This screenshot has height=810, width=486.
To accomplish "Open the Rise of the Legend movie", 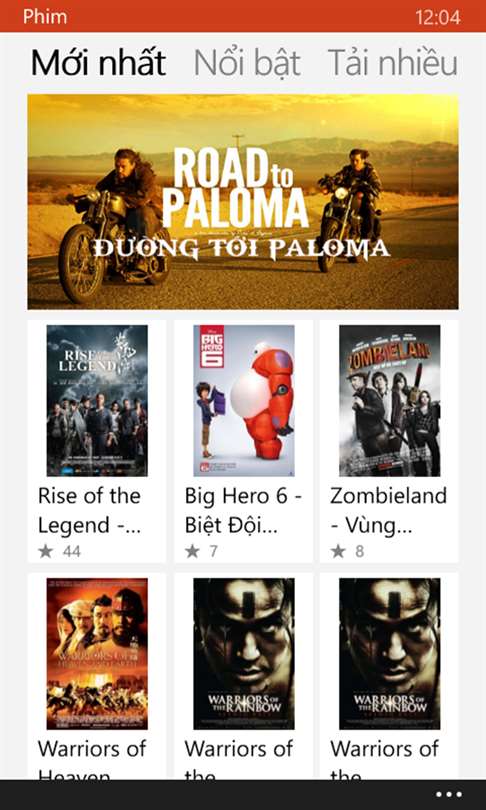I will point(97,441).
